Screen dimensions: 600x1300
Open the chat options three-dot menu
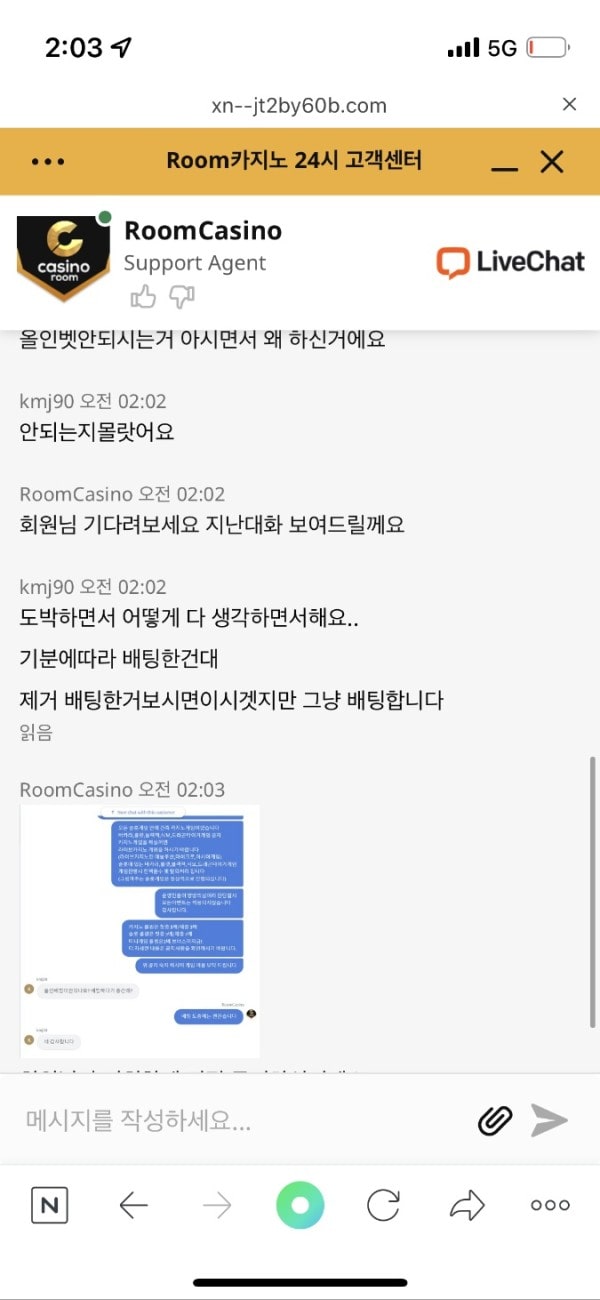48,161
